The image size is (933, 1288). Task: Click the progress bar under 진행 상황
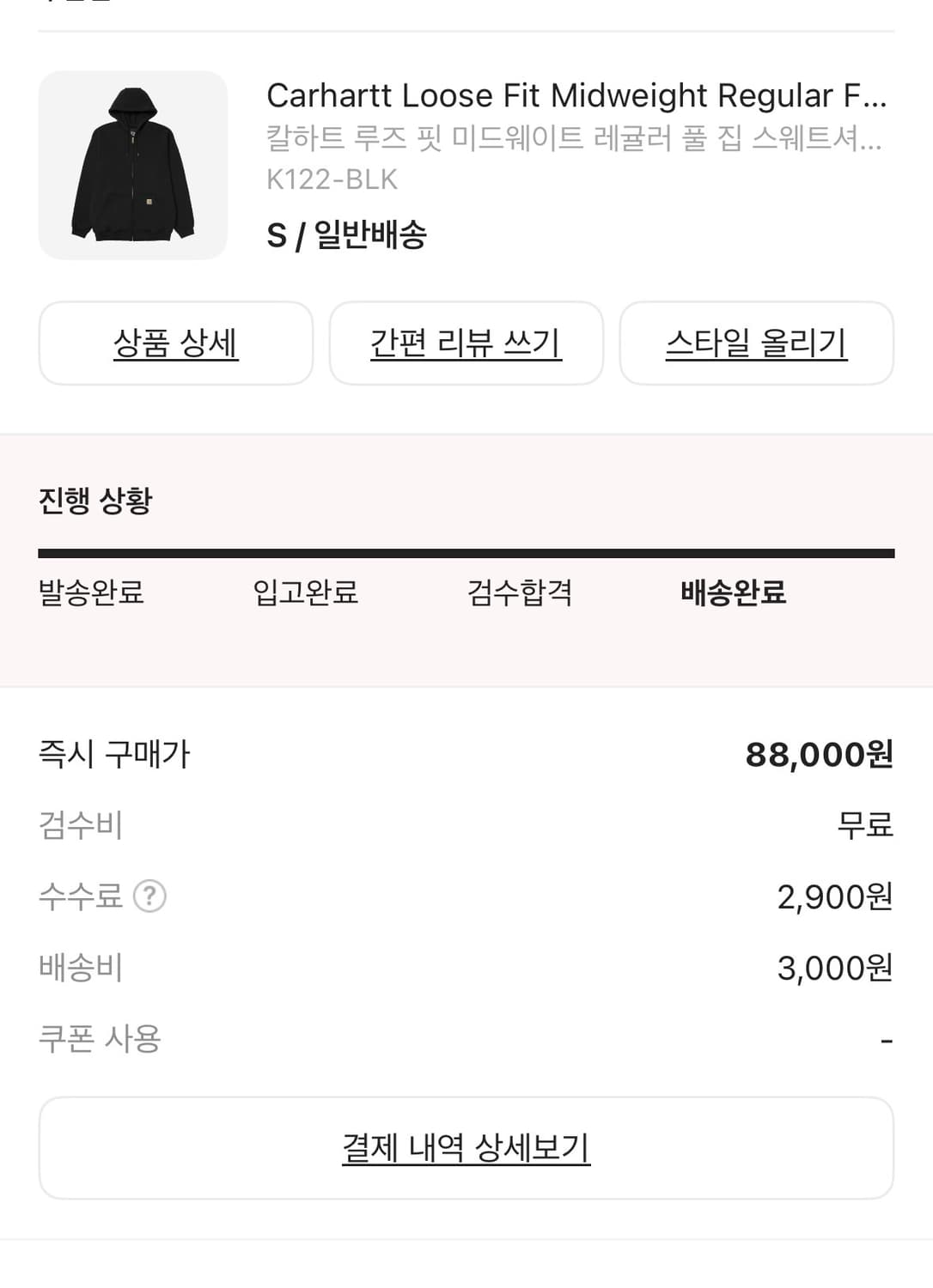coord(466,550)
